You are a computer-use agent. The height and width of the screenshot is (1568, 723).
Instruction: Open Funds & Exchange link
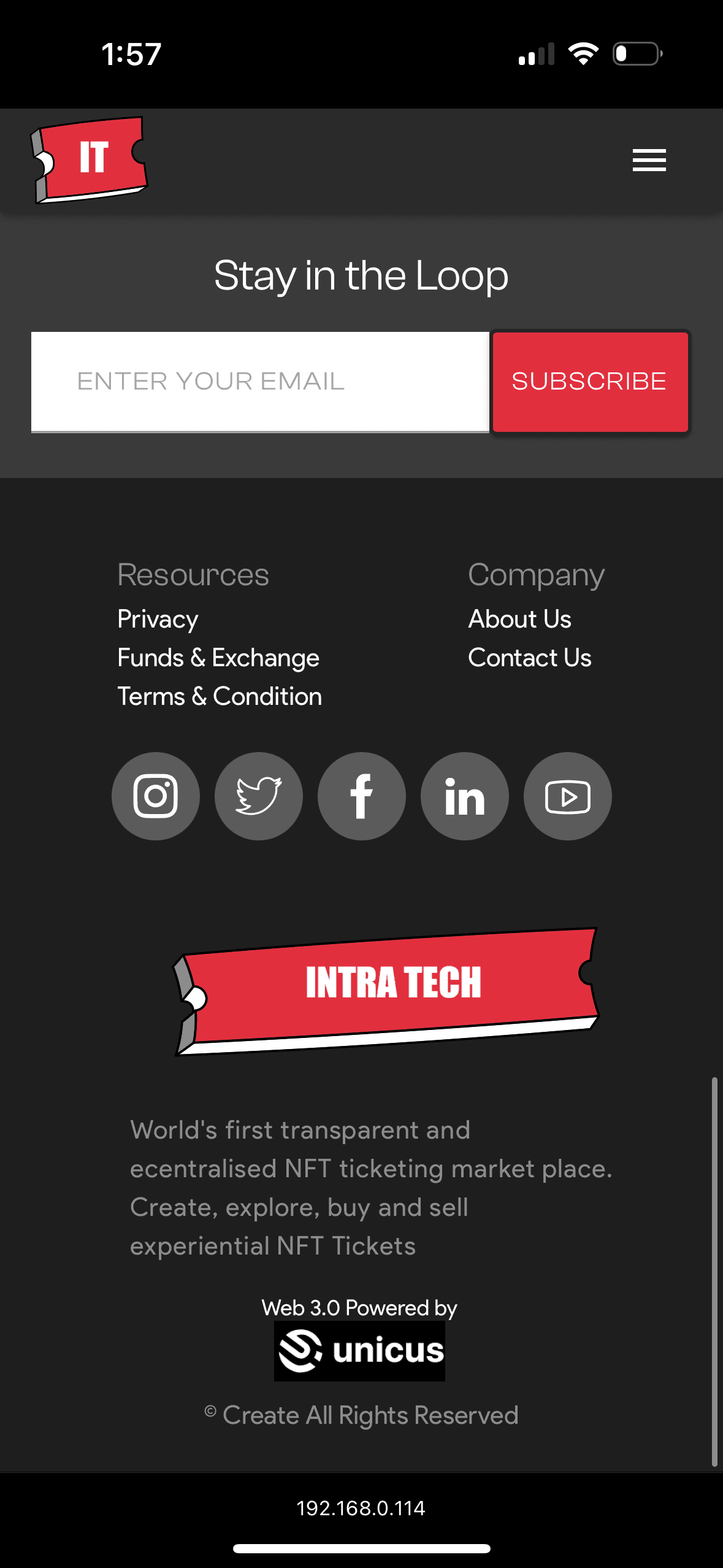pos(218,658)
